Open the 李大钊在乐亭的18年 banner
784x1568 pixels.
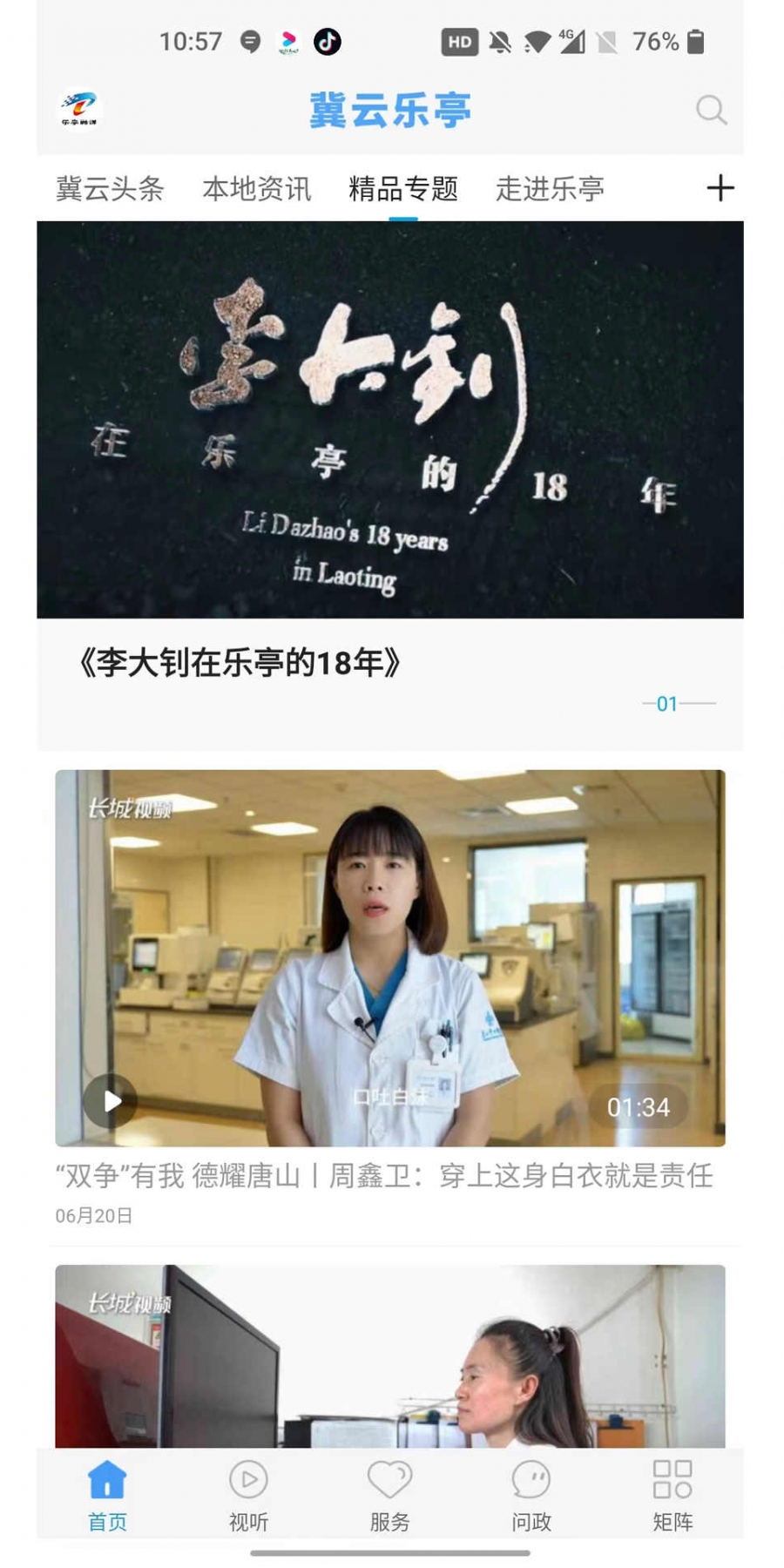click(x=389, y=420)
